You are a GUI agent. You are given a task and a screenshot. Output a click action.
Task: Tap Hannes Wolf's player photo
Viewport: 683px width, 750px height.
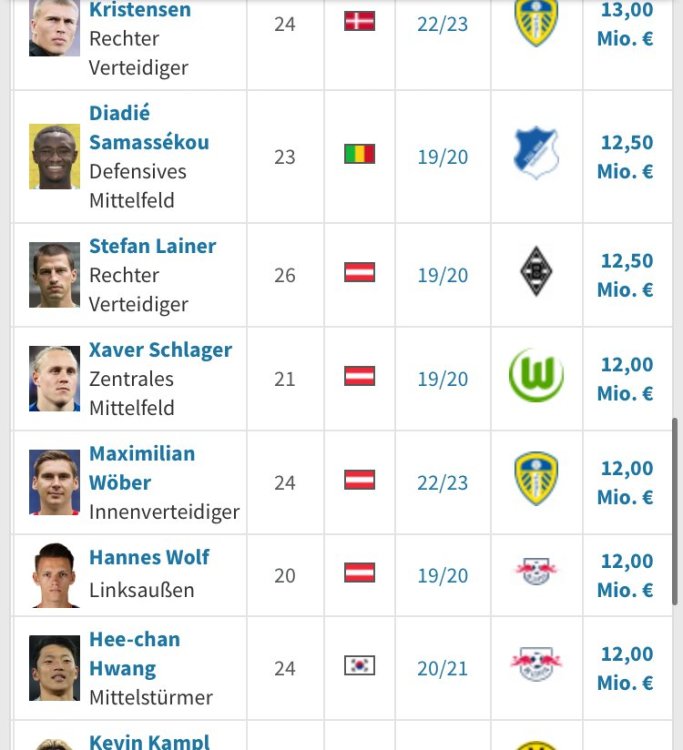(x=54, y=575)
